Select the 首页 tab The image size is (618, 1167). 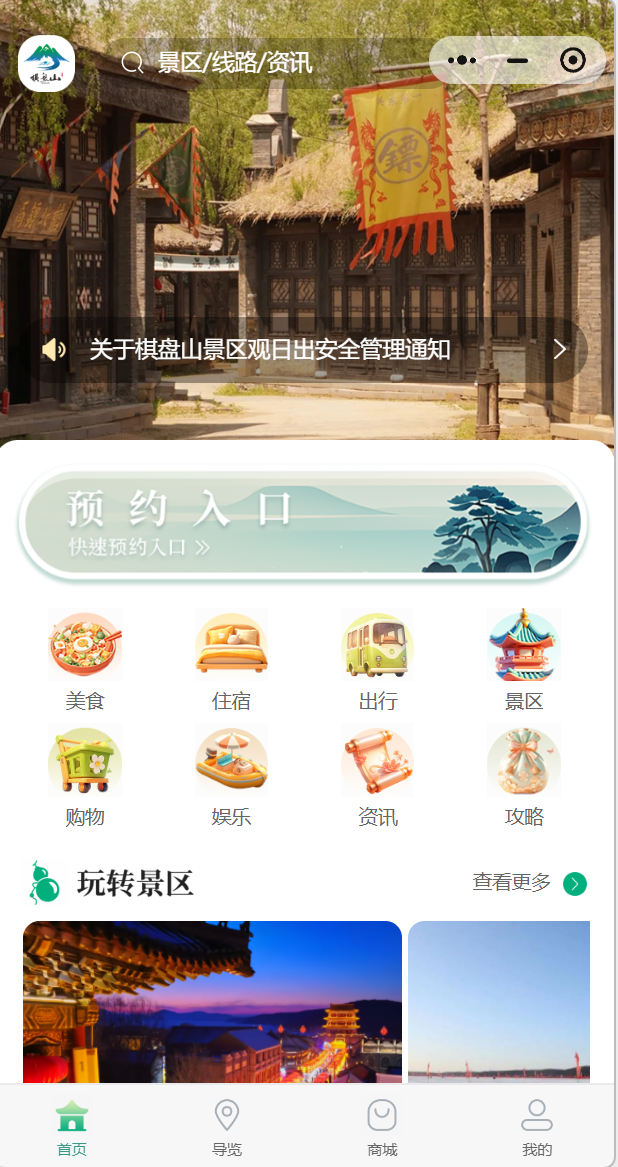(x=72, y=1127)
